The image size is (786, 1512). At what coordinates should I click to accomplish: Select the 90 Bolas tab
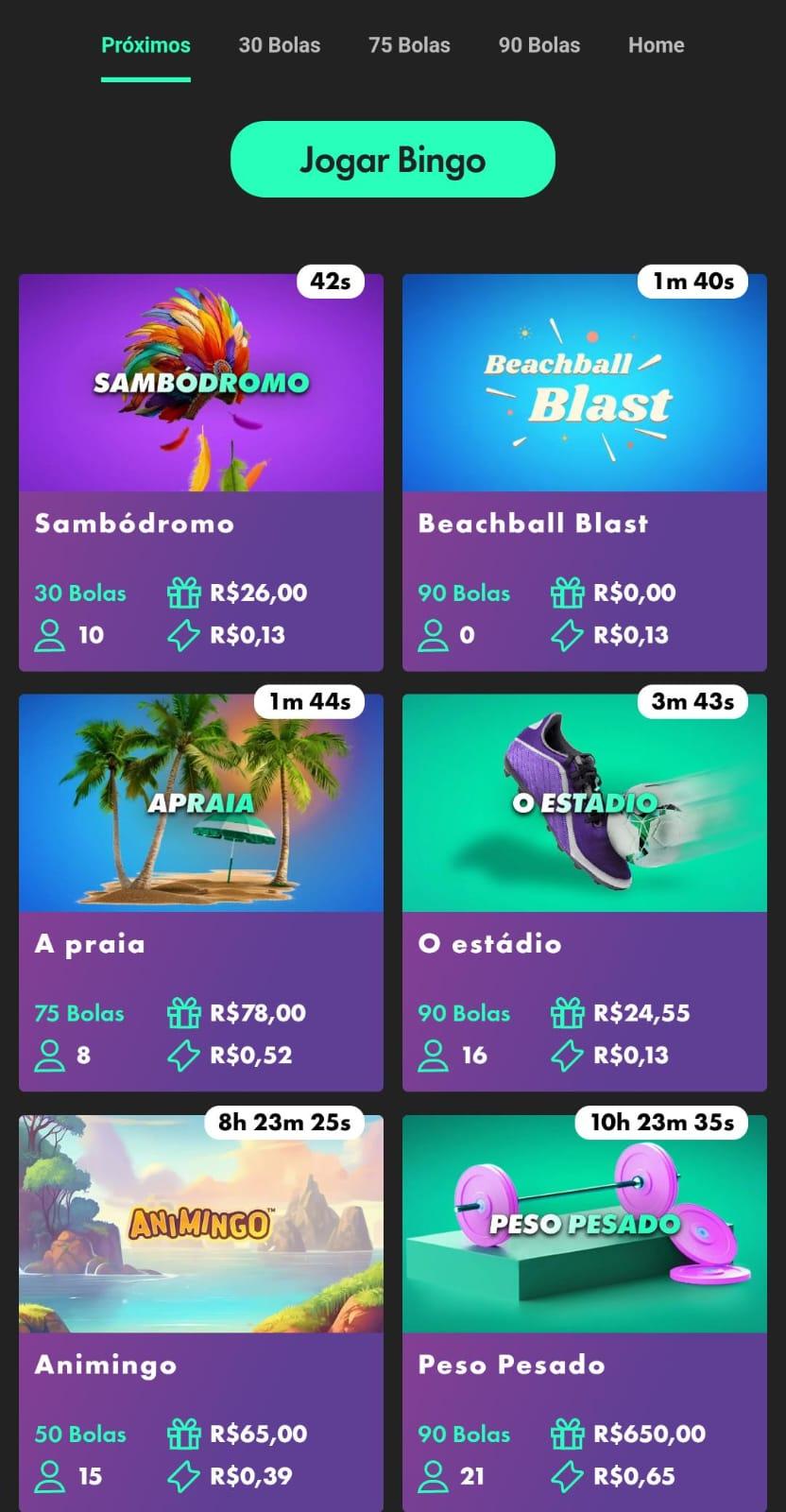[x=538, y=44]
